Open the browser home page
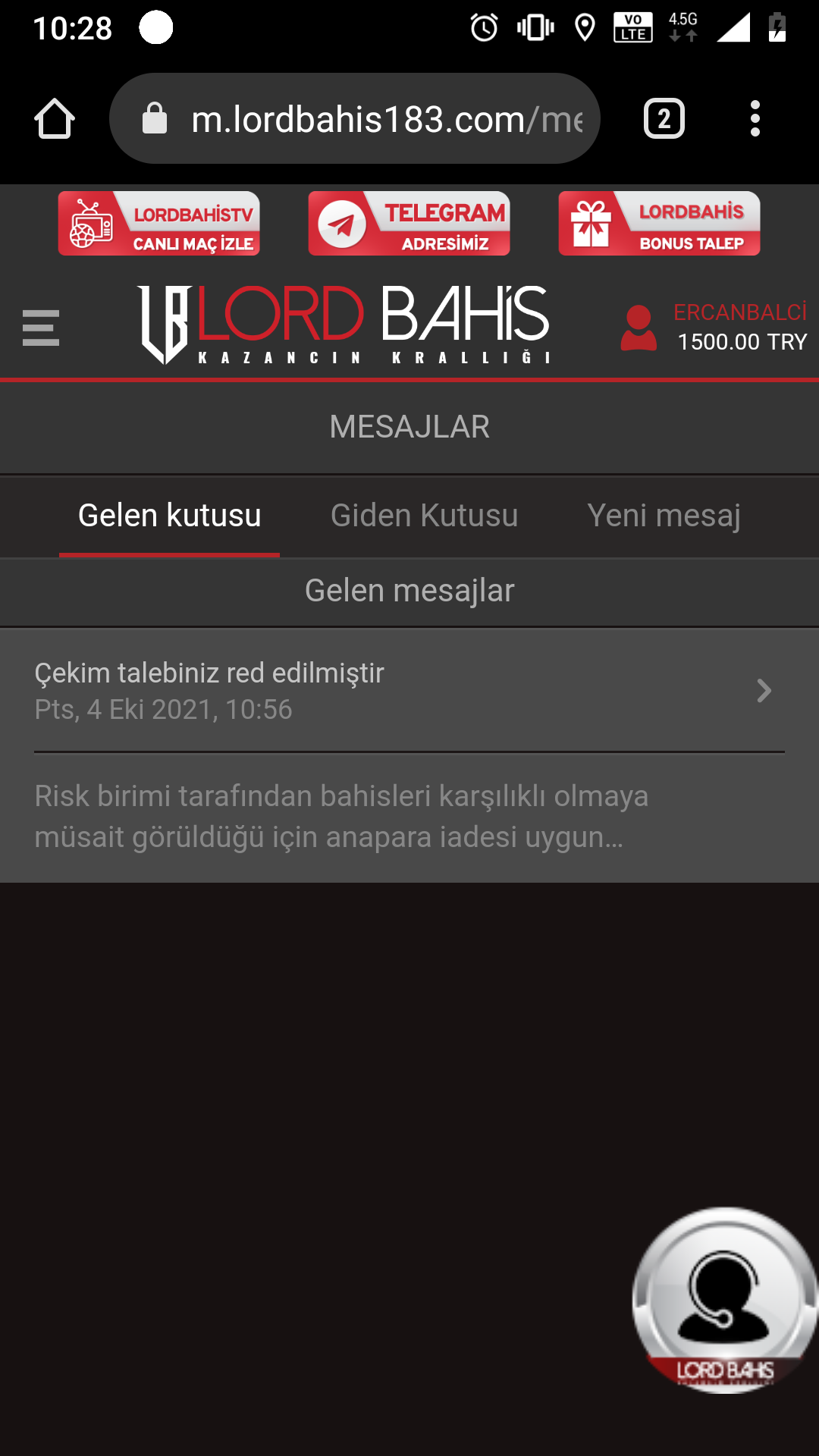Screen dimensions: 819x1456 (55, 118)
